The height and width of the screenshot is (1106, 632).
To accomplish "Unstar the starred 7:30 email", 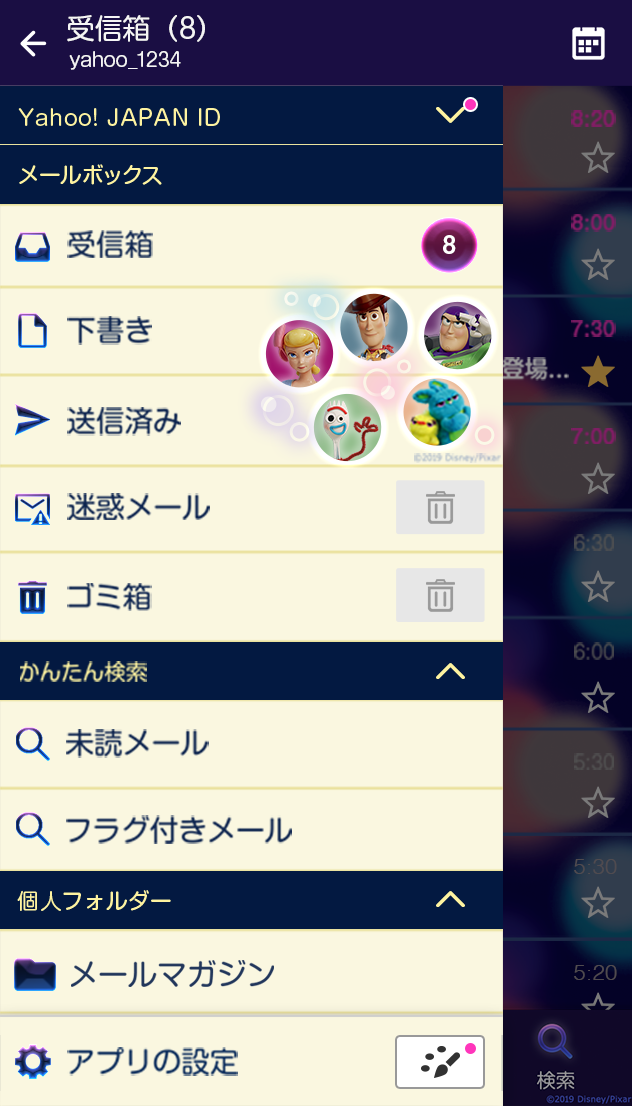I will click(x=597, y=373).
